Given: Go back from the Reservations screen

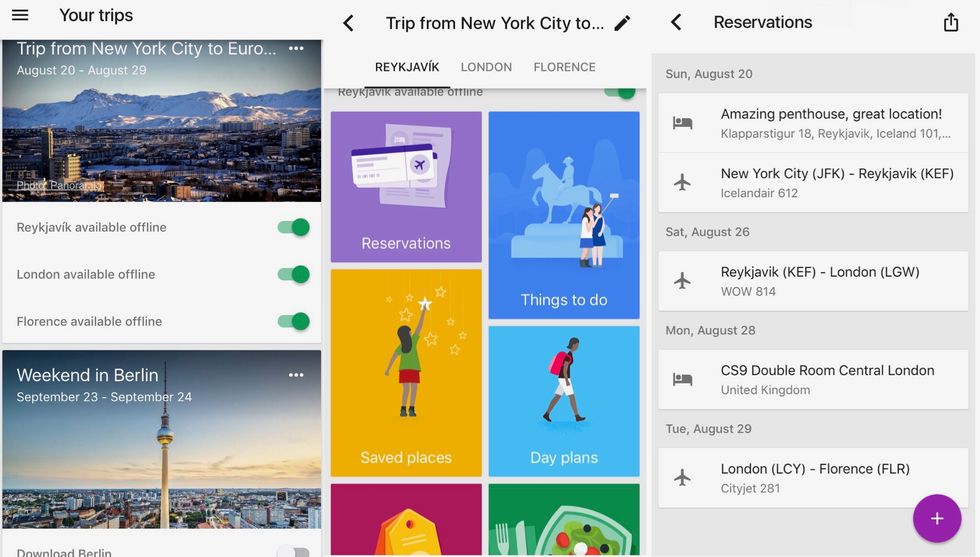Looking at the screenshot, I should (676, 22).
